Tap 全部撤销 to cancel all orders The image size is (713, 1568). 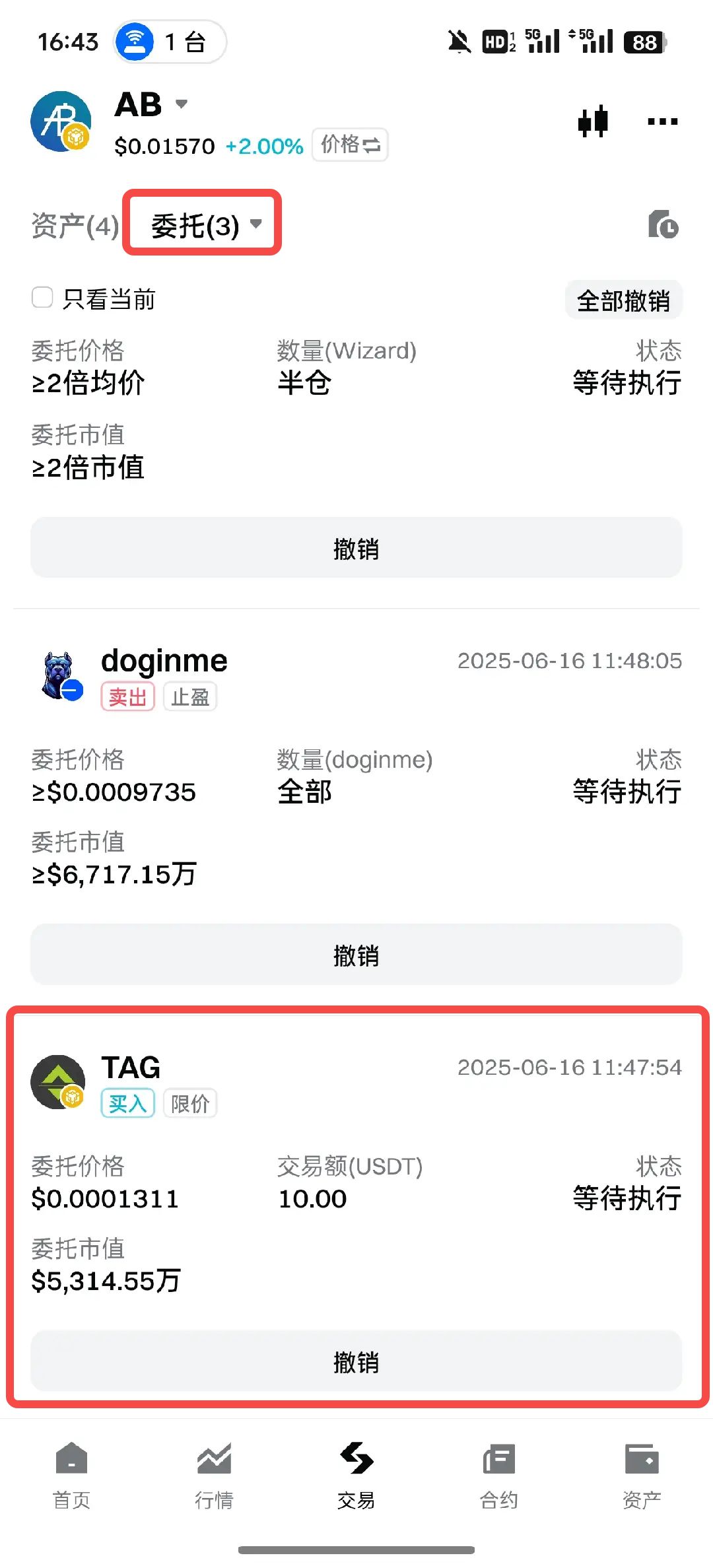[623, 300]
